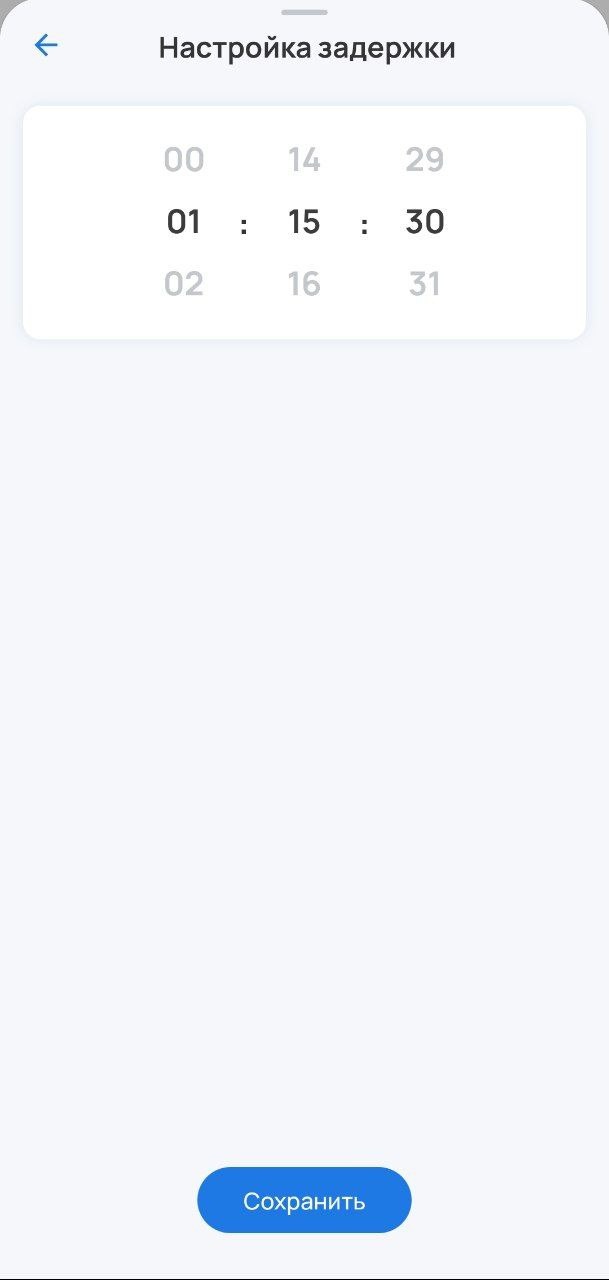The width and height of the screenshot is (609, 1280).
Task: Choose minute value 16 in picker
Action: (304, 284)
